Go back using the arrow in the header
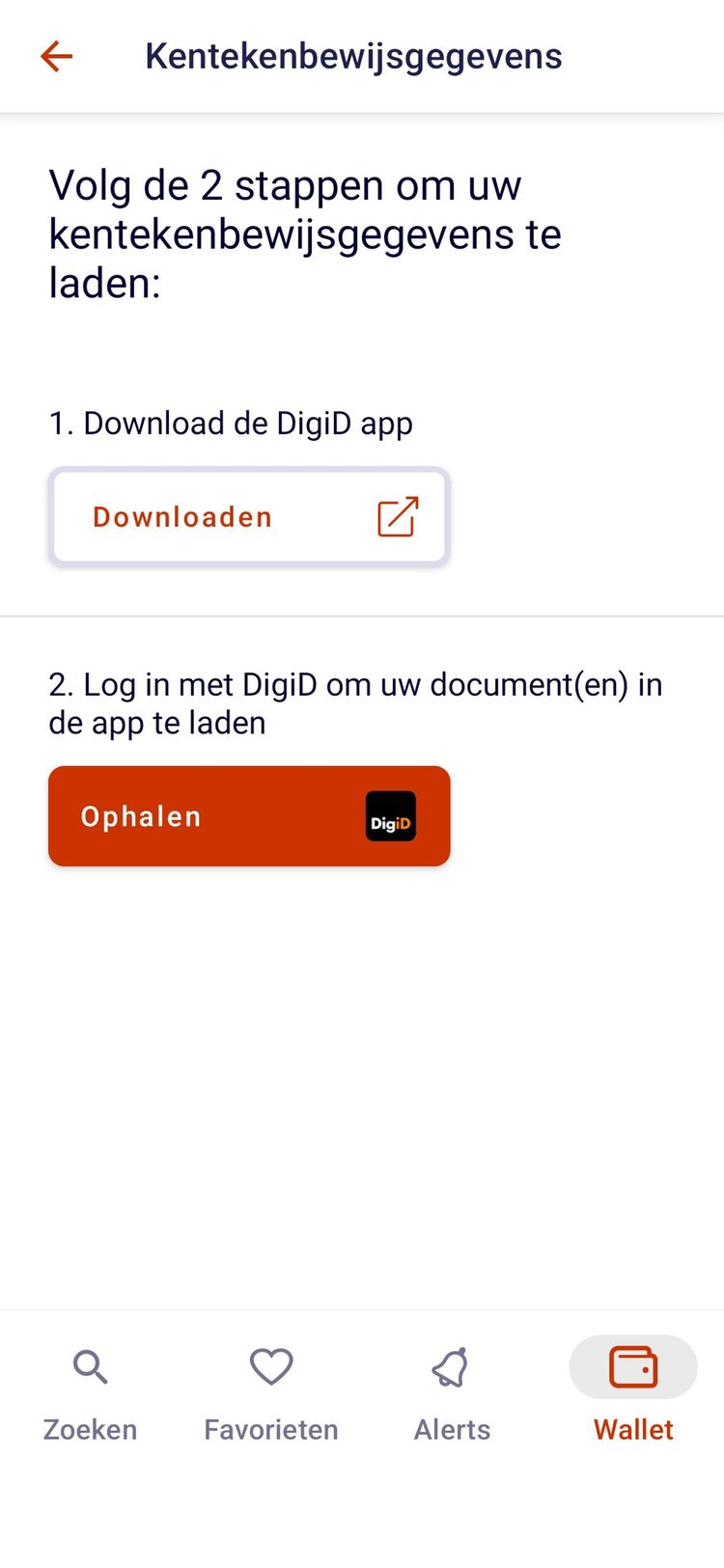This screenshot has height=1568, width=724. tap(55, 56)
